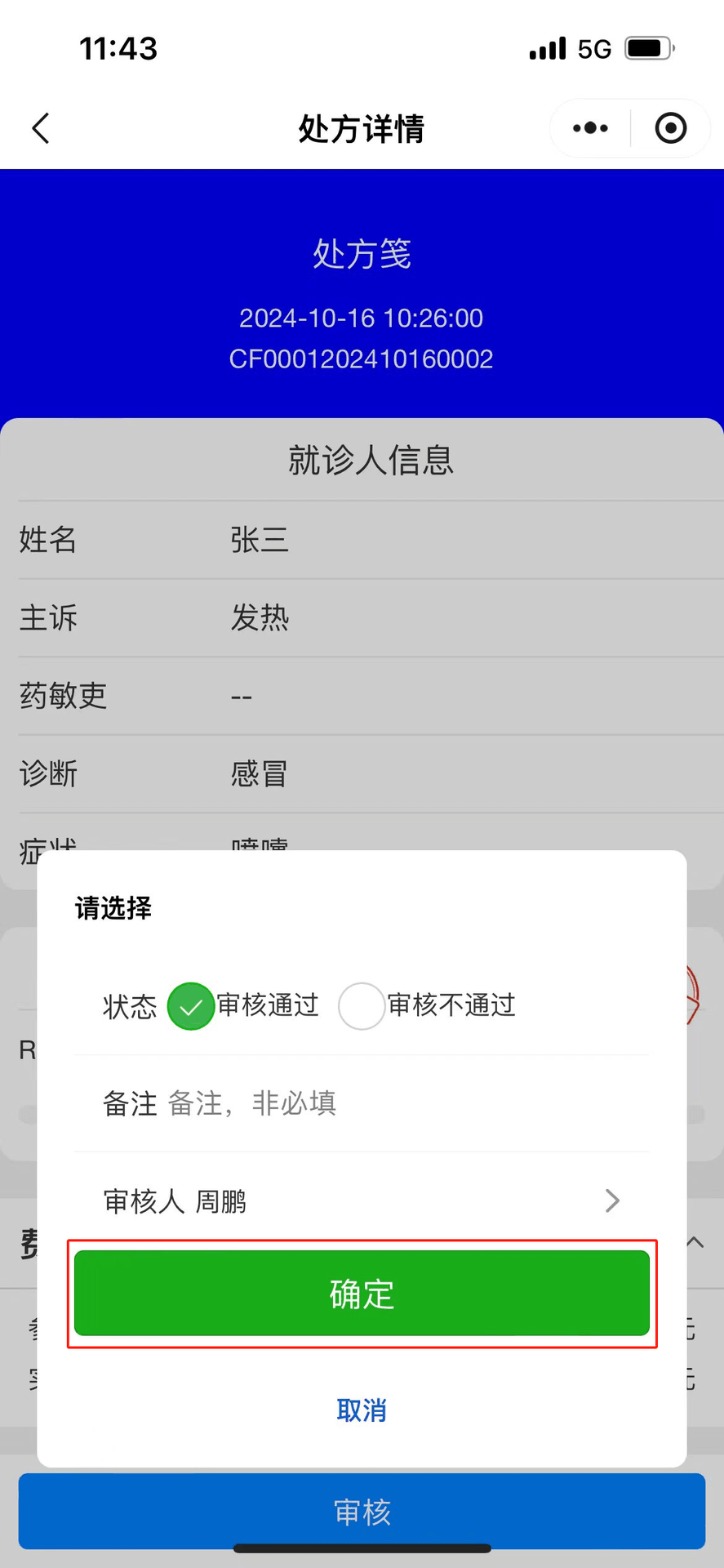Open the mini program more menu

590,128
